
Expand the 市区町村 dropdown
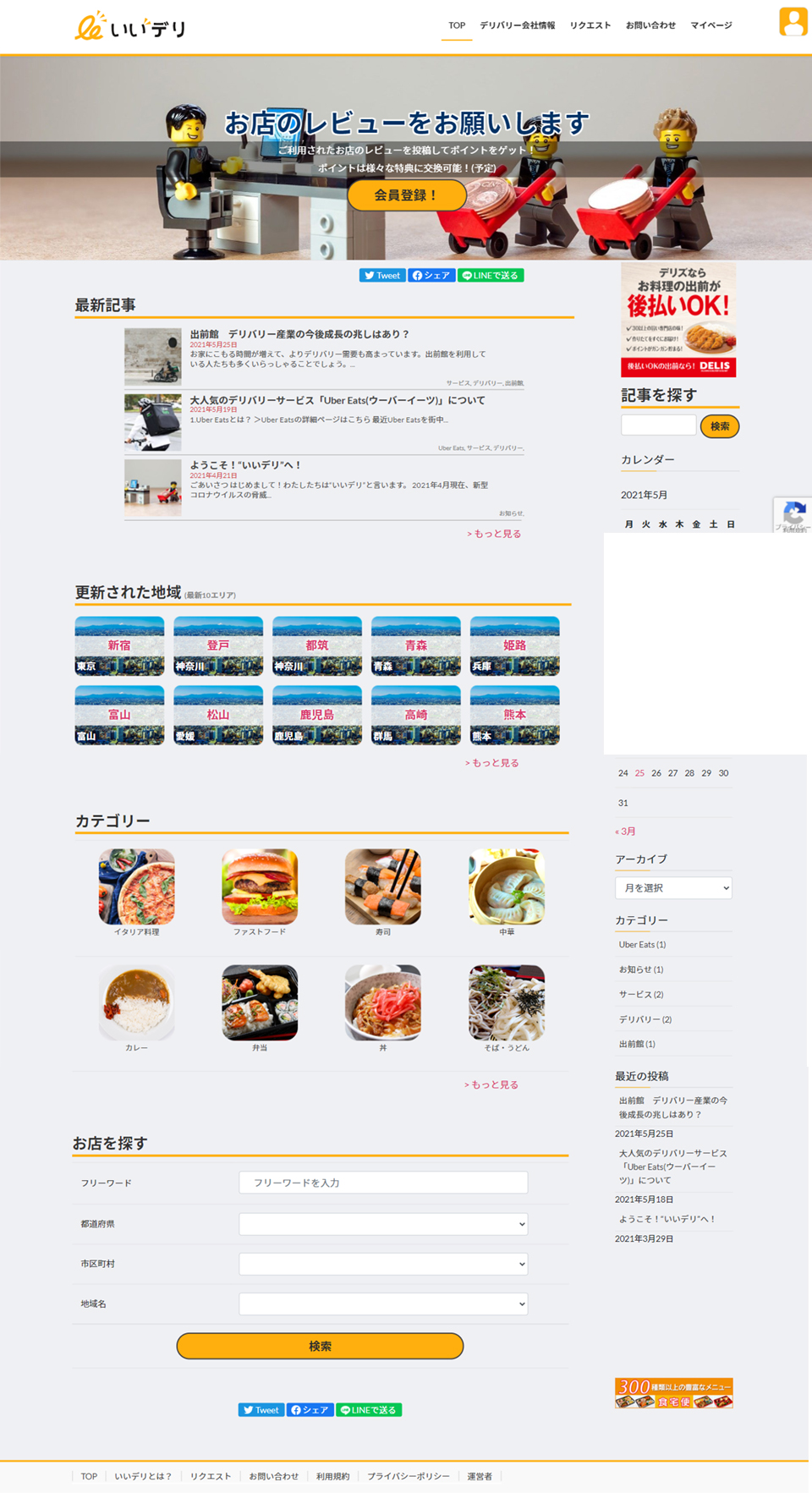pos(383,1264)
